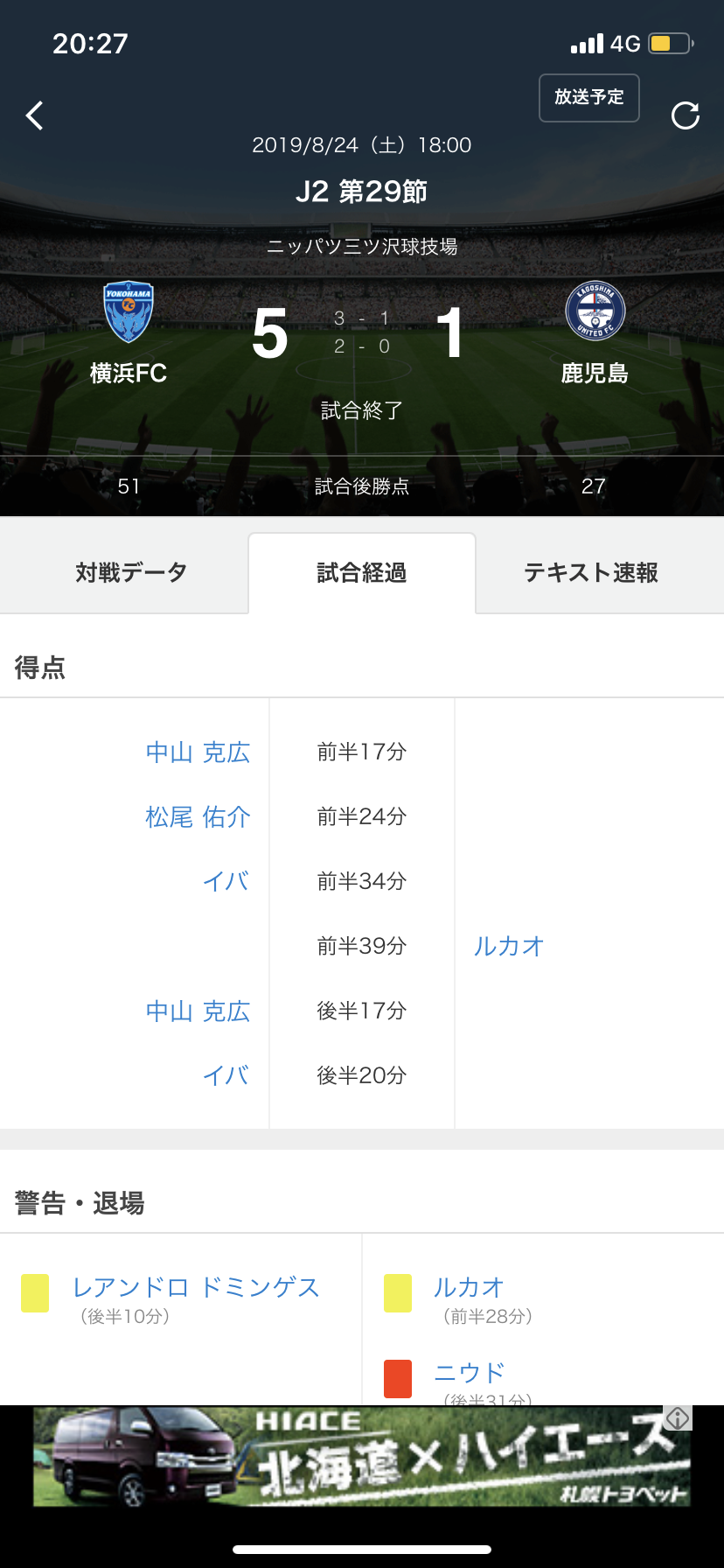This screenshot has height=1568, width=724.
Task: Open 松尾 佑介 player link
Action: coord(198,817)
